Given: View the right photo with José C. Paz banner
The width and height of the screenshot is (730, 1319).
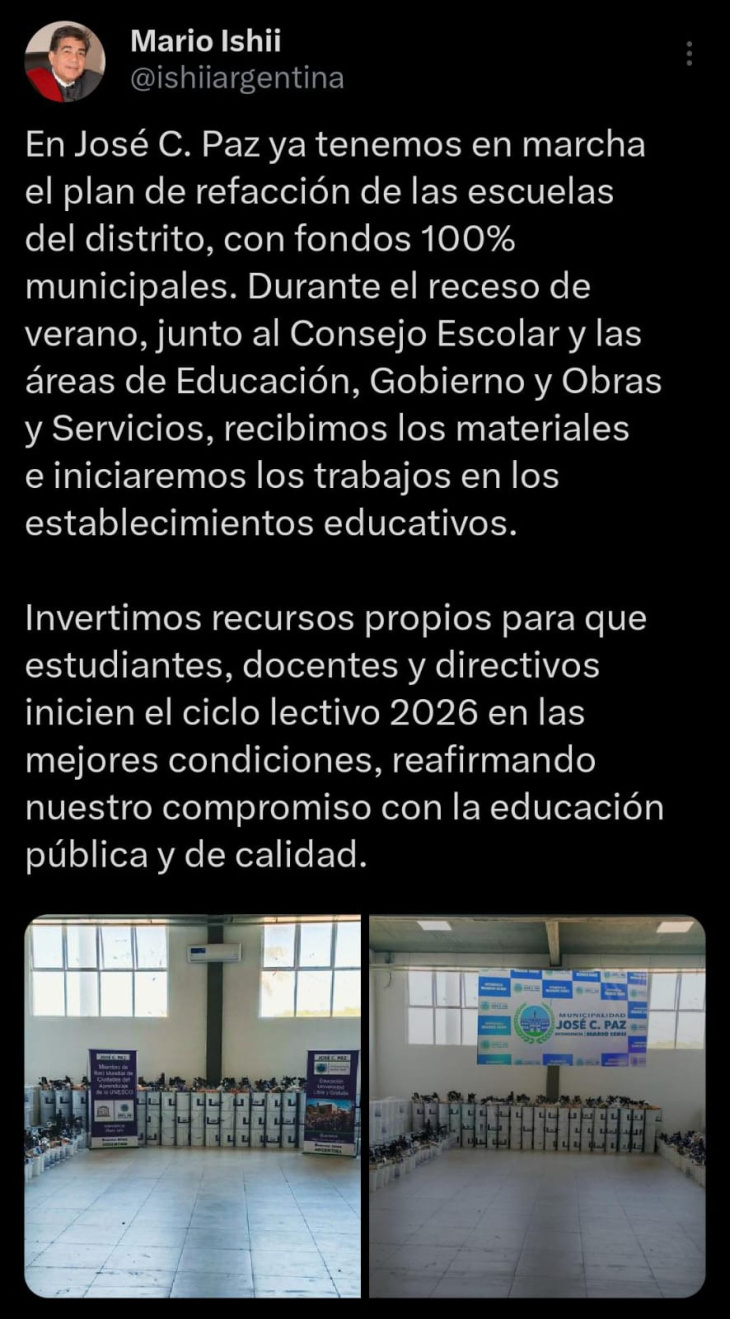Looking at the screenshot, I should pyautogui.click(x=538, y=1106).
